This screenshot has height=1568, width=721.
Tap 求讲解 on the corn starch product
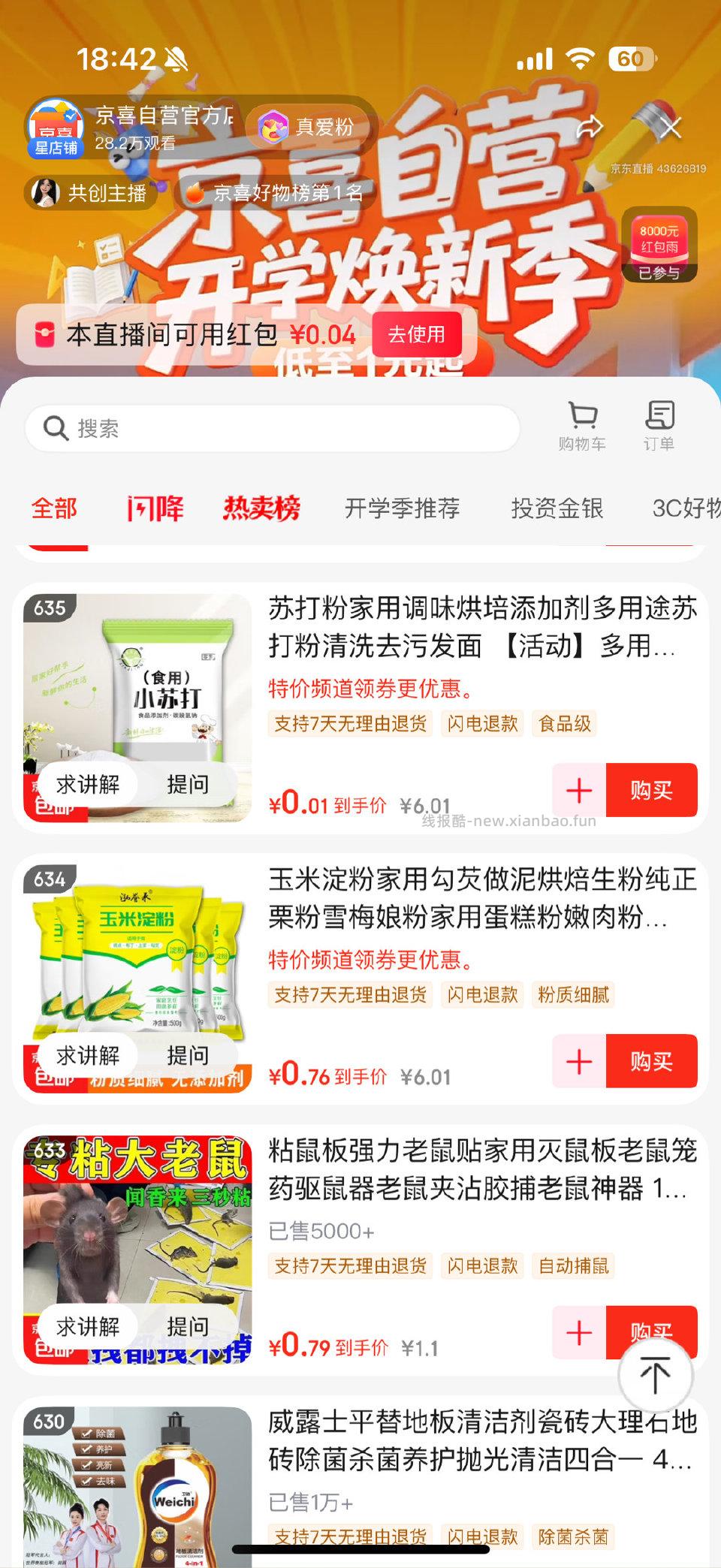point(90,1056)
